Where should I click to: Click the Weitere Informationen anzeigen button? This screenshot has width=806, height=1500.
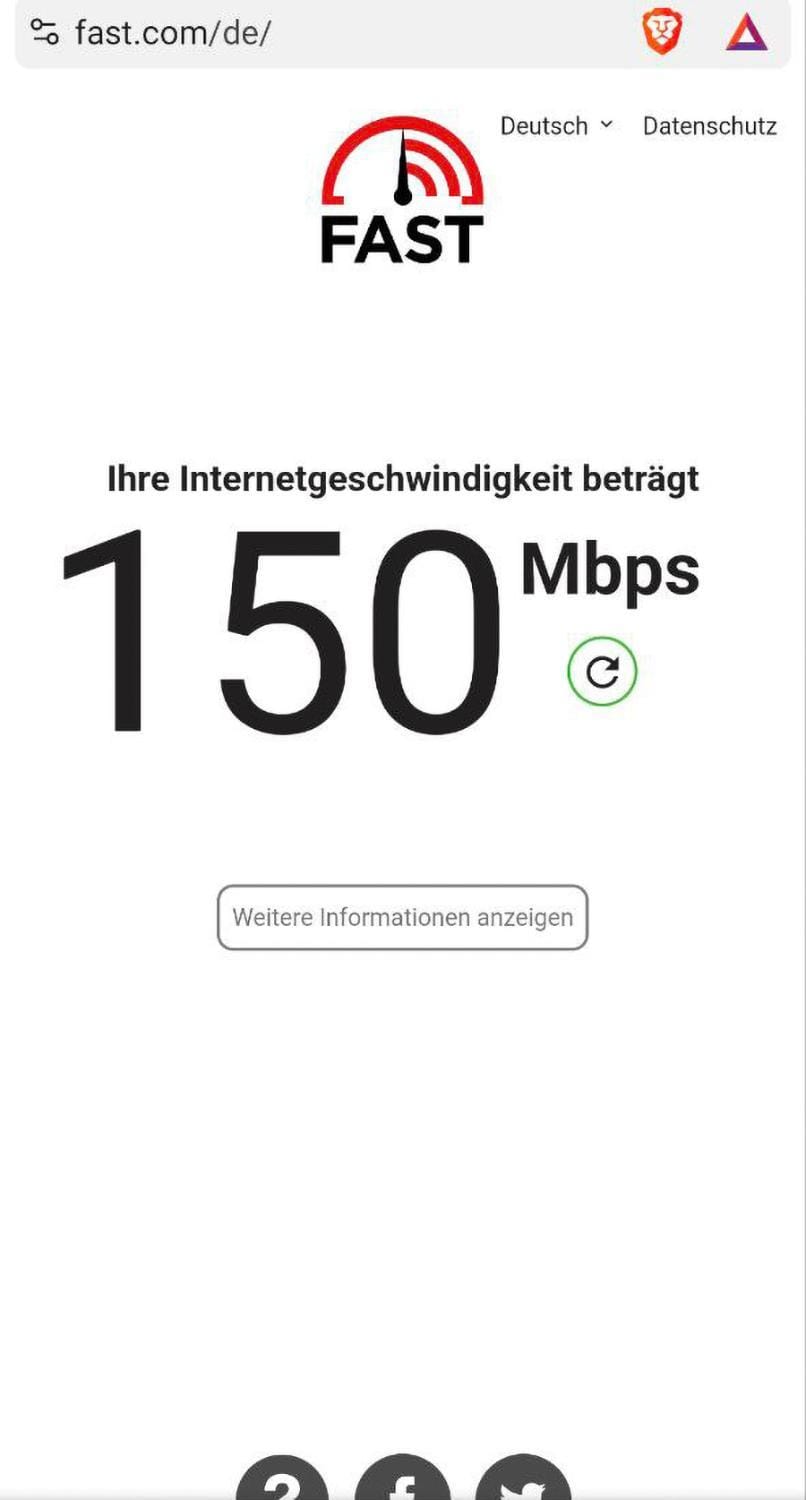pyautogui.click(x=402, y=917)
